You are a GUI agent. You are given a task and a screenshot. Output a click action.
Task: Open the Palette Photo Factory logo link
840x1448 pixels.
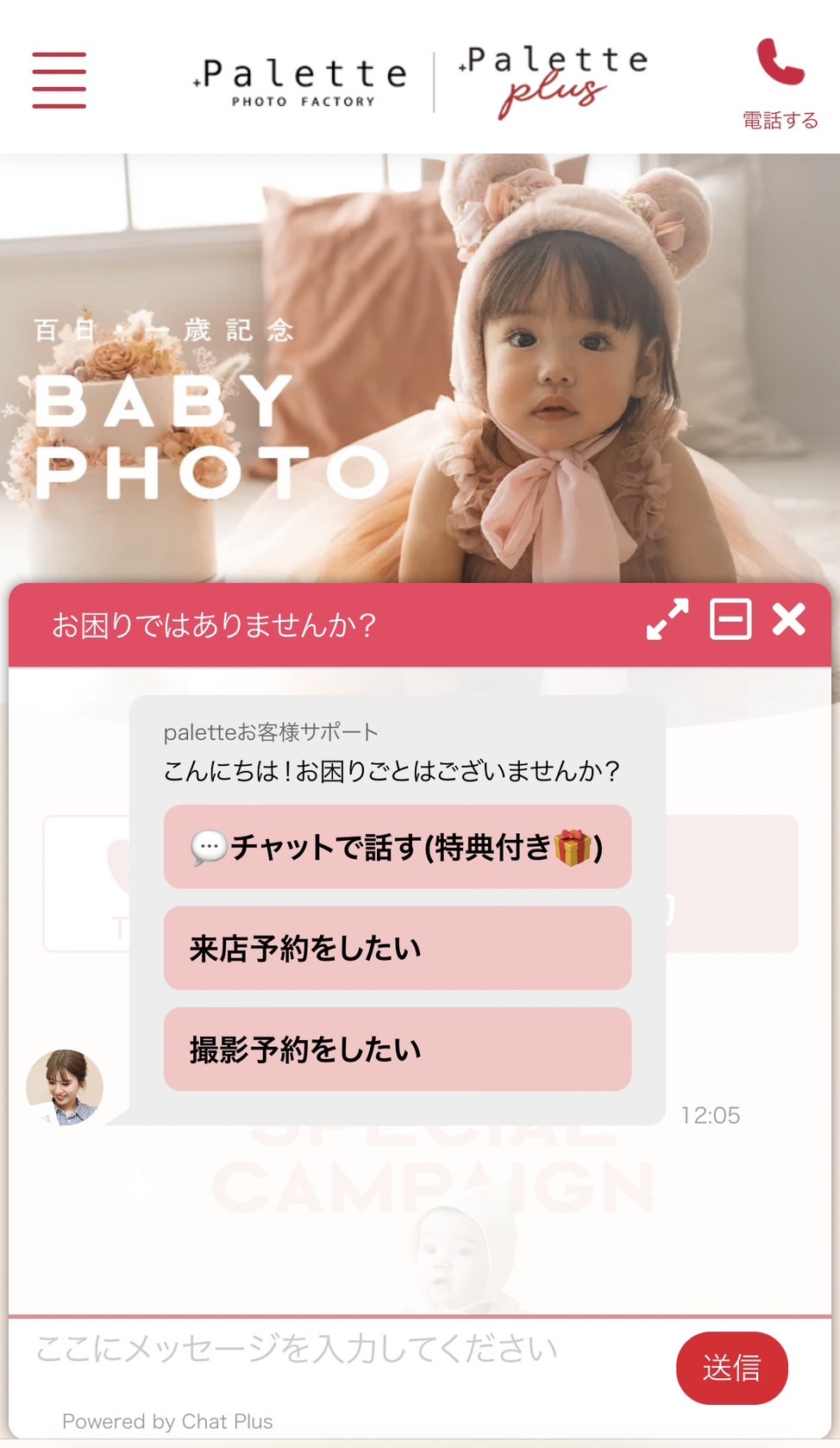(302, 82)
